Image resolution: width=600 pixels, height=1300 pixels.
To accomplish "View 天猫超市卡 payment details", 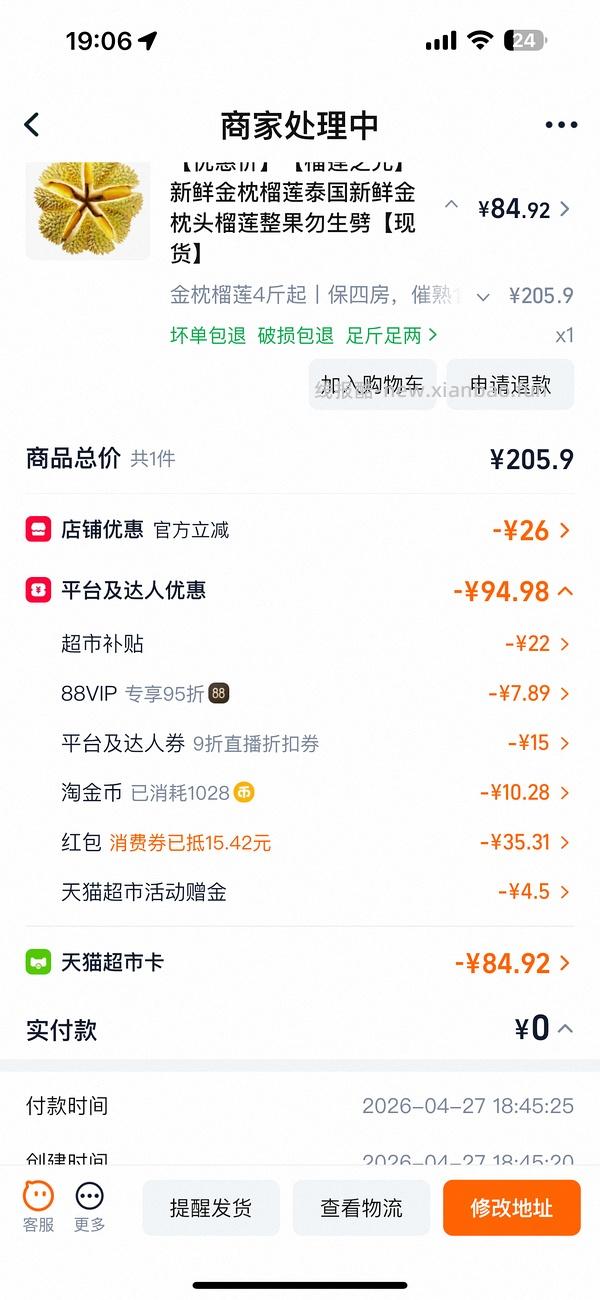I will (300, 963).
